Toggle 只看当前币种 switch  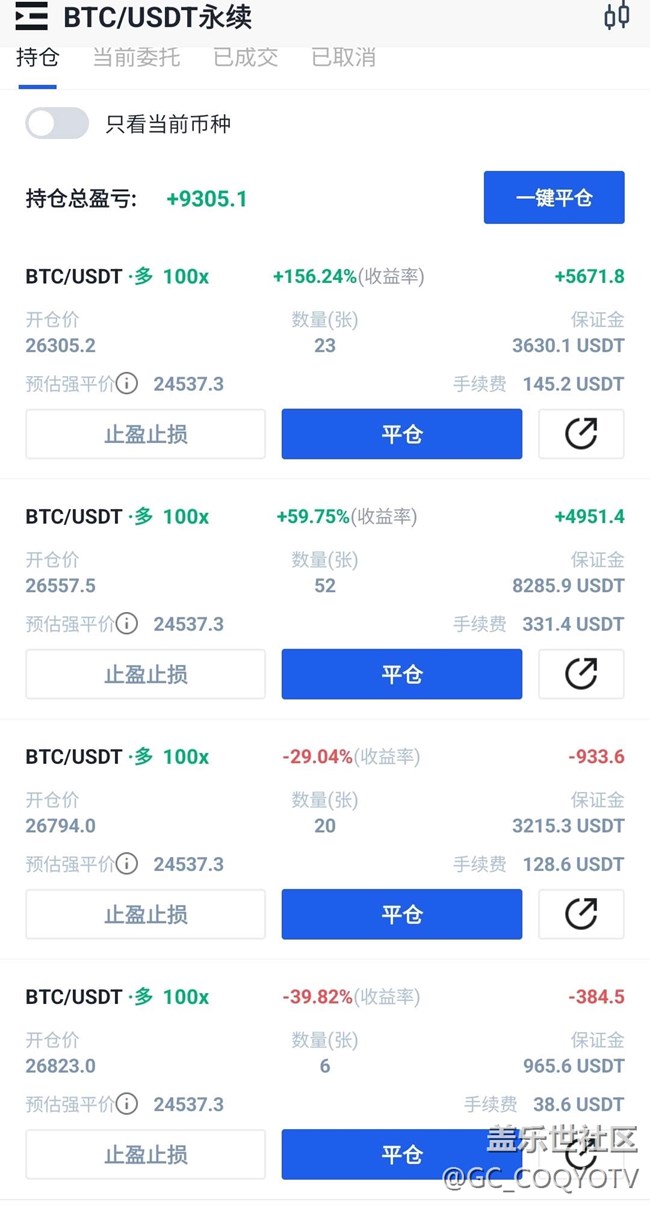pyautogui.click(x=57, y=124)
